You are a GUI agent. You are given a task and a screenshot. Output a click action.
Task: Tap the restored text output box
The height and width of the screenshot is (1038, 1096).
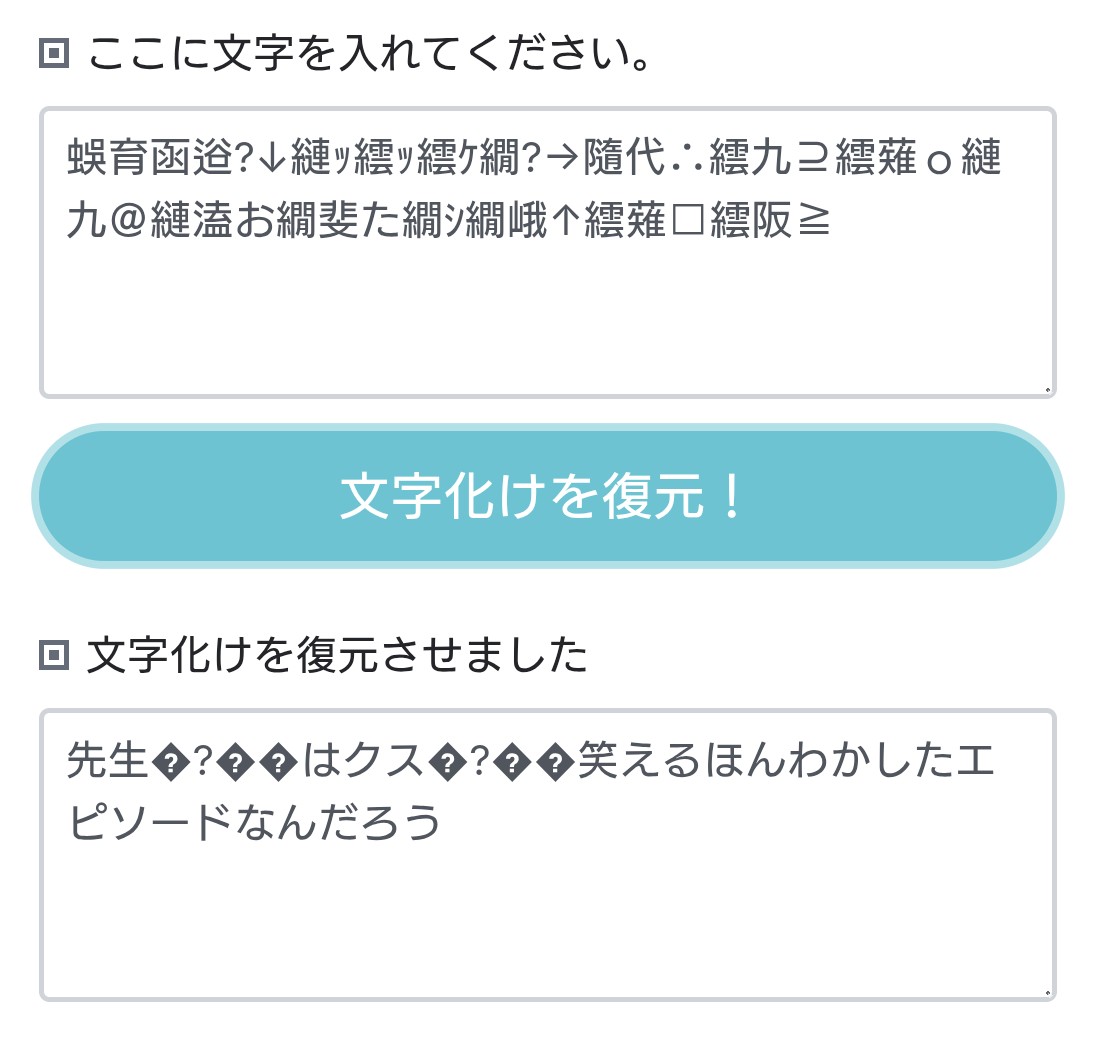pyautogui.click(x=547, y=855)
